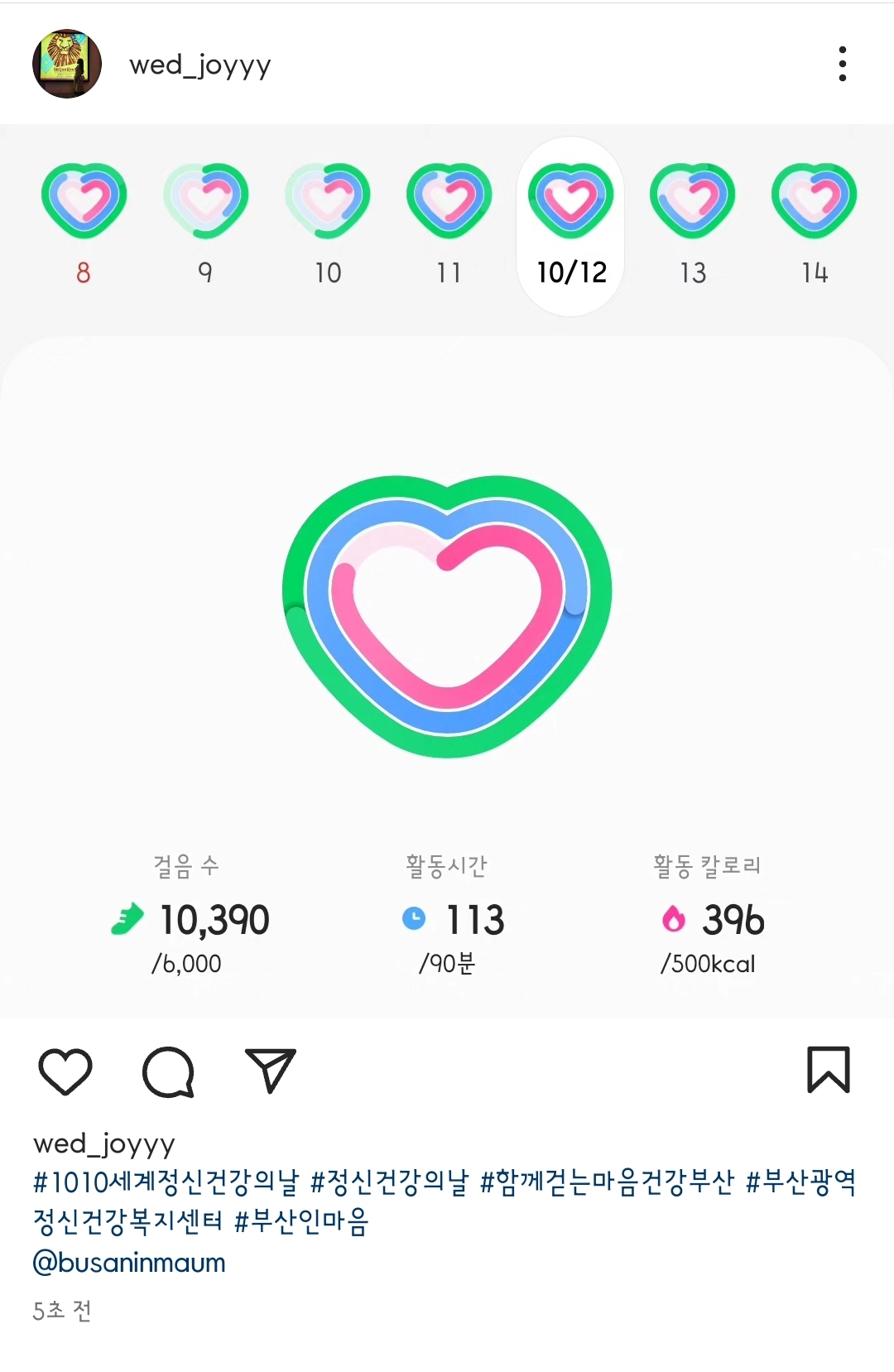The height and width of the screenshot is (1372, 894).
Task: Open hashtag #정신건강의날
Action: coord(389,1182)
